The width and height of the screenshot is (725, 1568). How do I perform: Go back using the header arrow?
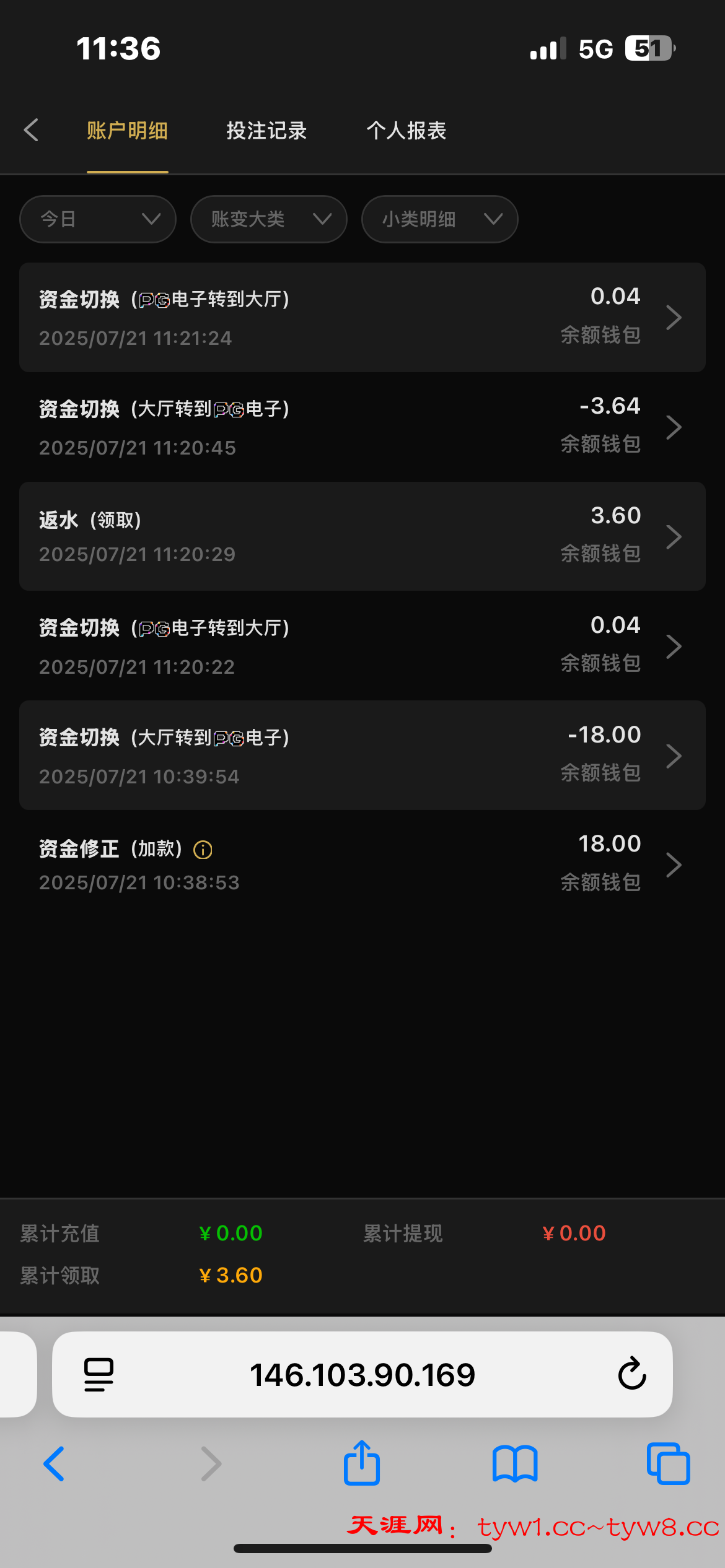click(x=31, y=130)
